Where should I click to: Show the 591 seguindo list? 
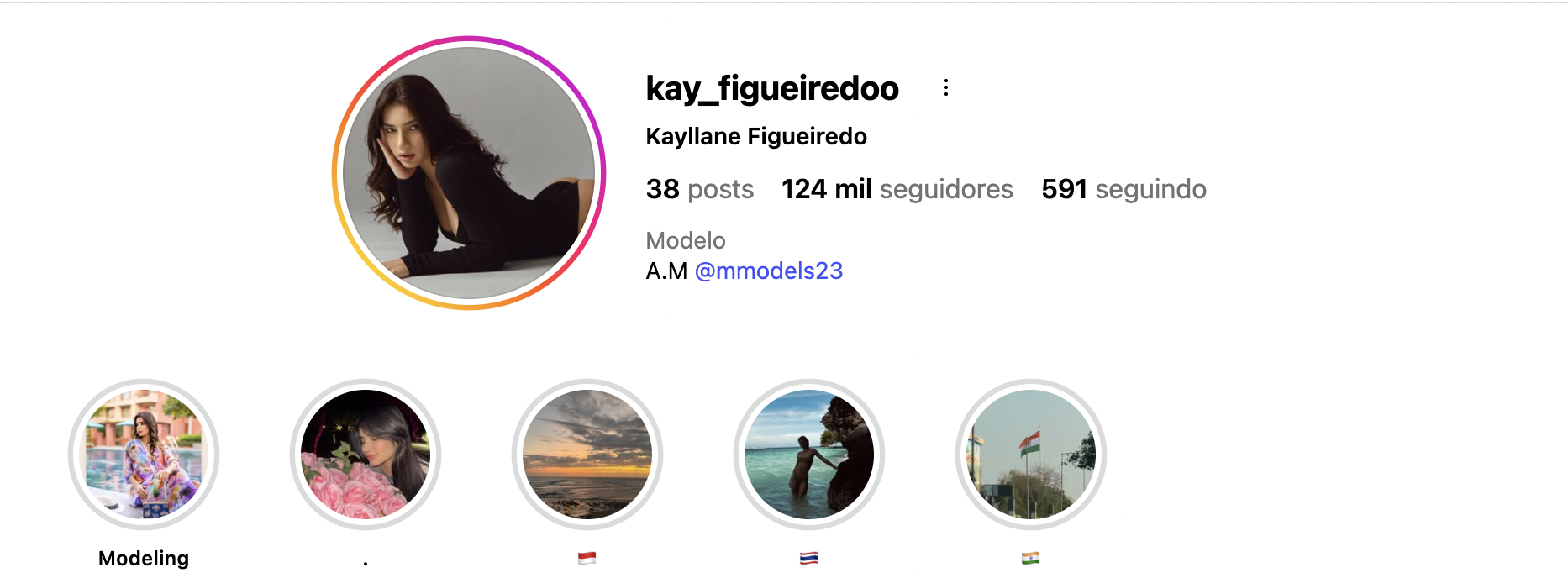(1123, 189)
